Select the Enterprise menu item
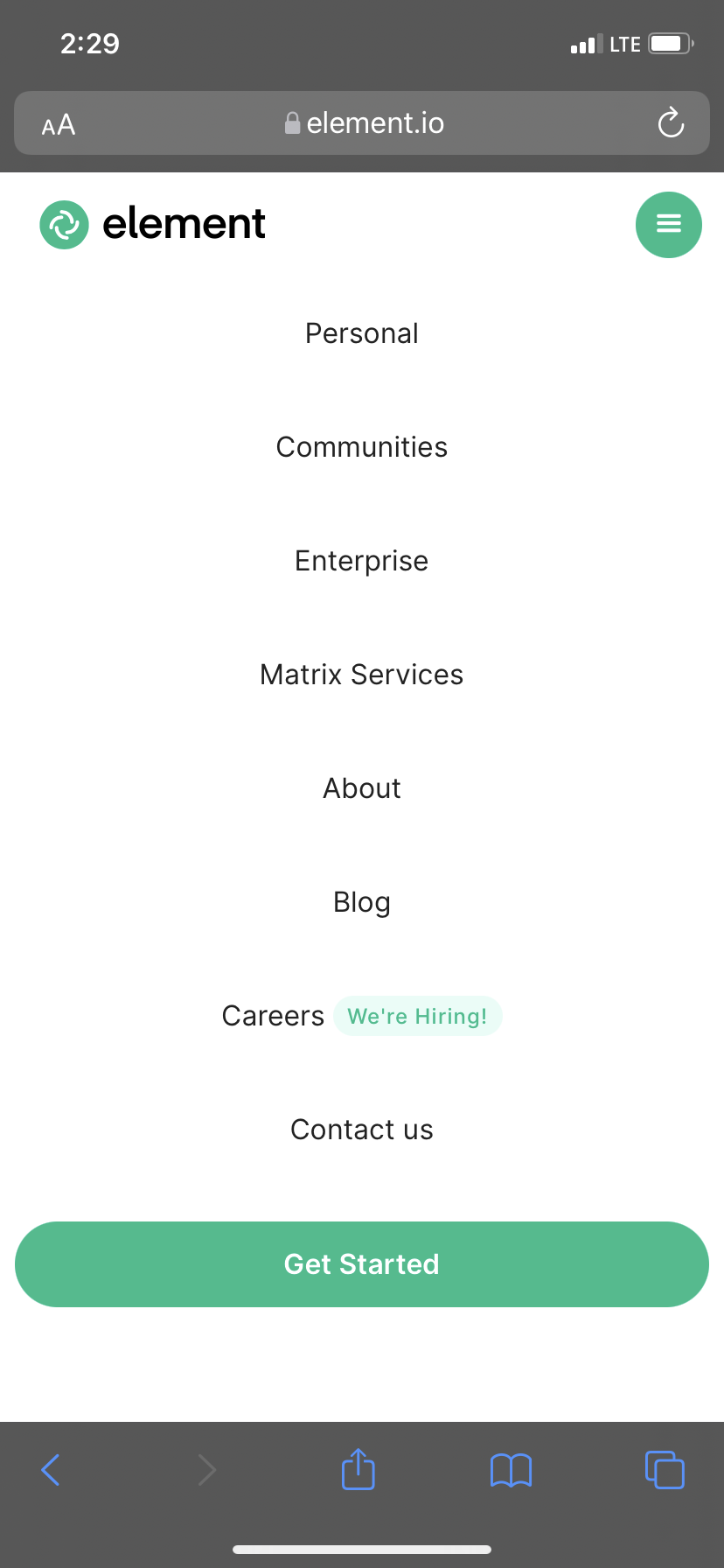Screen dimensions: 724x1568 (362, 561)
